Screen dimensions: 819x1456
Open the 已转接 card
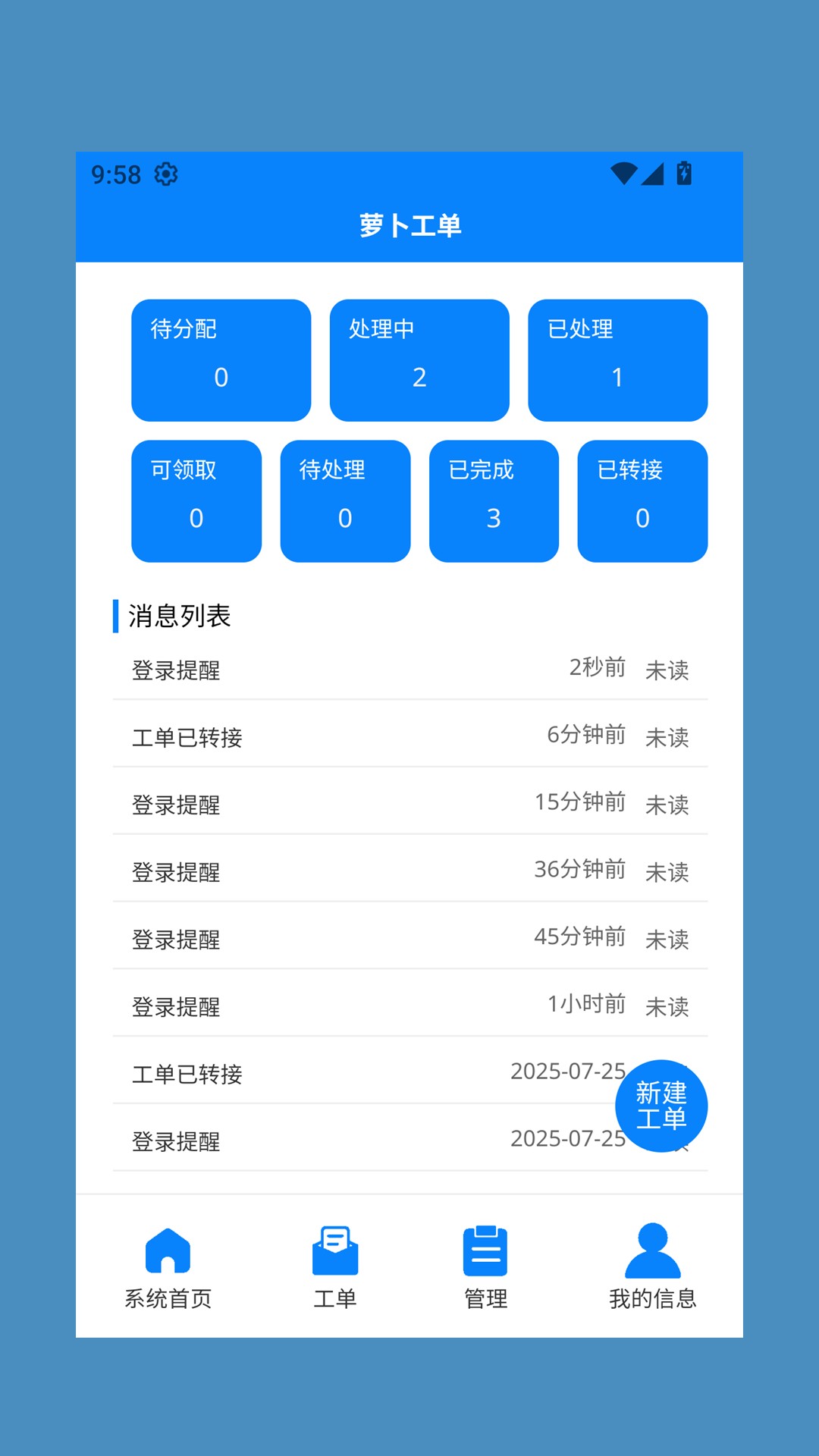pyautogui.click(x=642, y=500)
